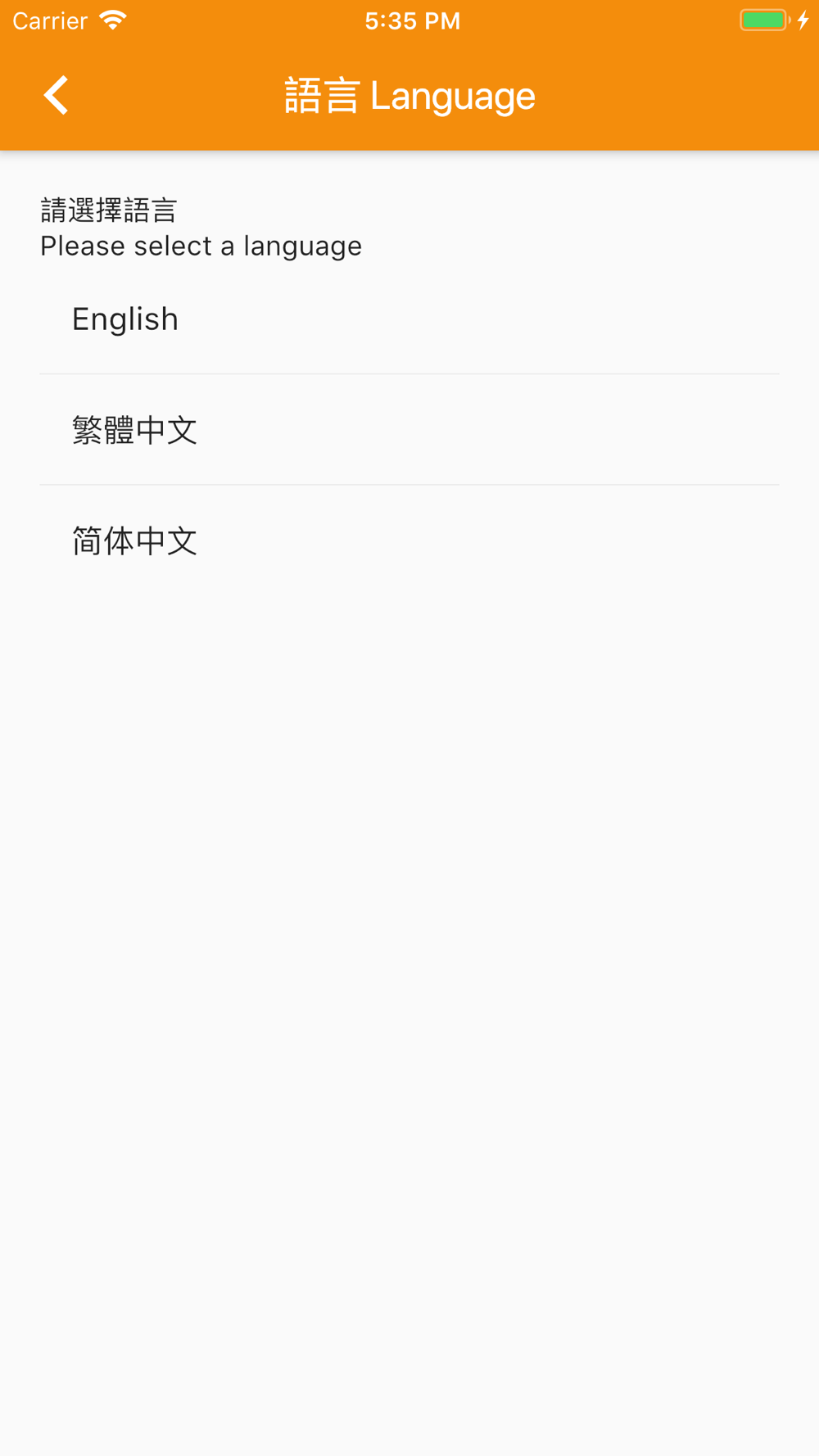Pick 简体中文 (Simplified Chinese)
This screenshot has width=819, height=1456.
click(x=409, y=540)
